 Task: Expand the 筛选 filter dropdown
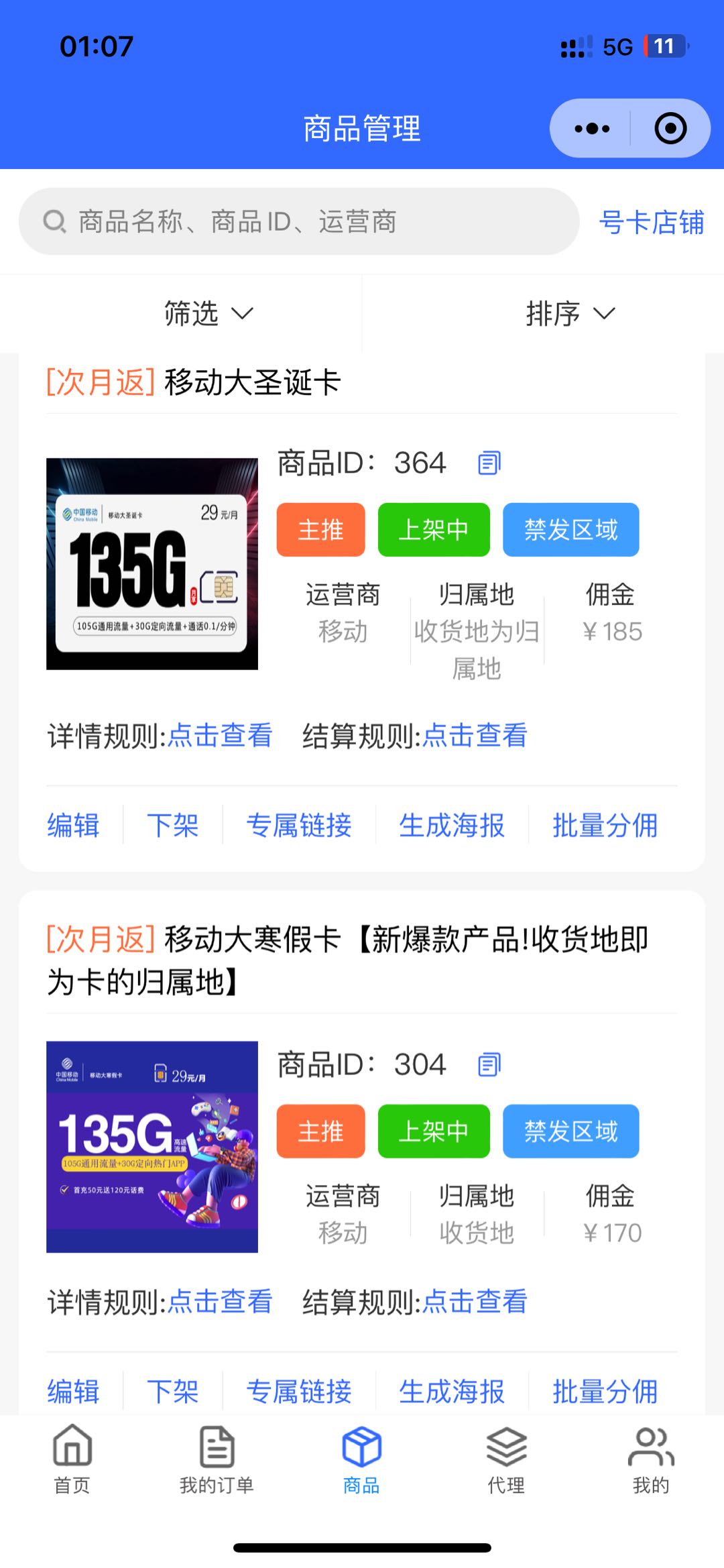pos(208,313)
